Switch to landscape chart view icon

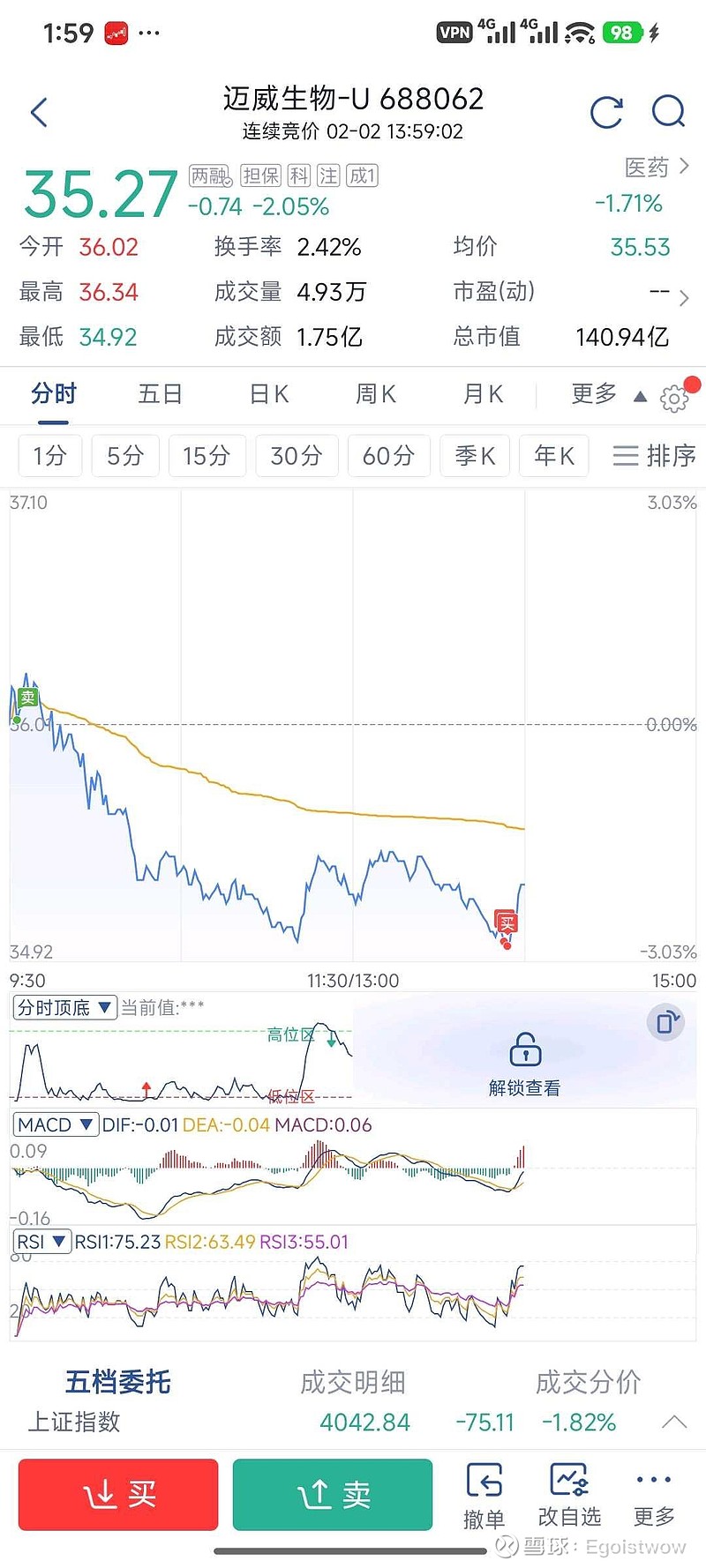coord(666,1023)
